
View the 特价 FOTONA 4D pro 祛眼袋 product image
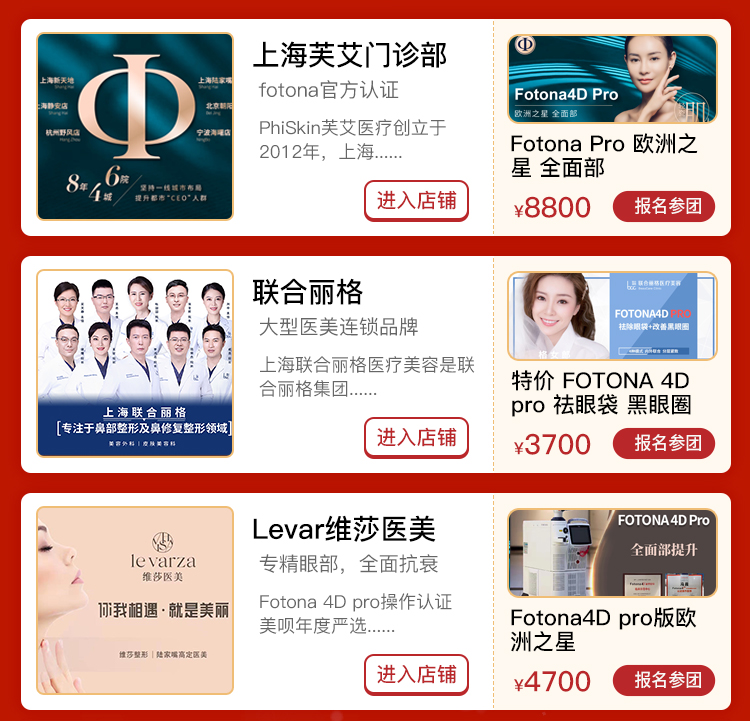[x=612, y=317]
